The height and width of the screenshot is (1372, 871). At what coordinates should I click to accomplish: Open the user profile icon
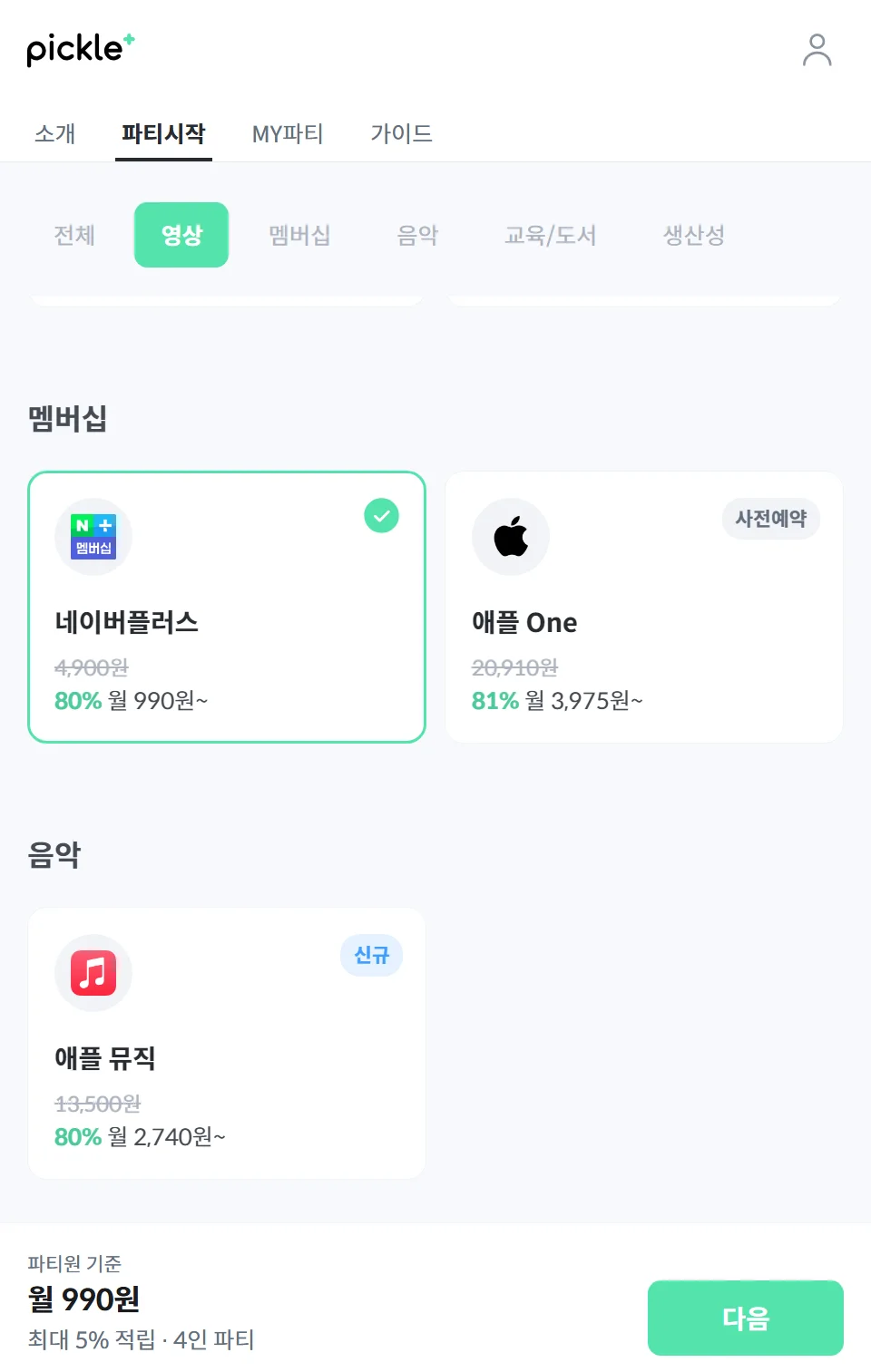pyautogui.click(x=817, y=51)
